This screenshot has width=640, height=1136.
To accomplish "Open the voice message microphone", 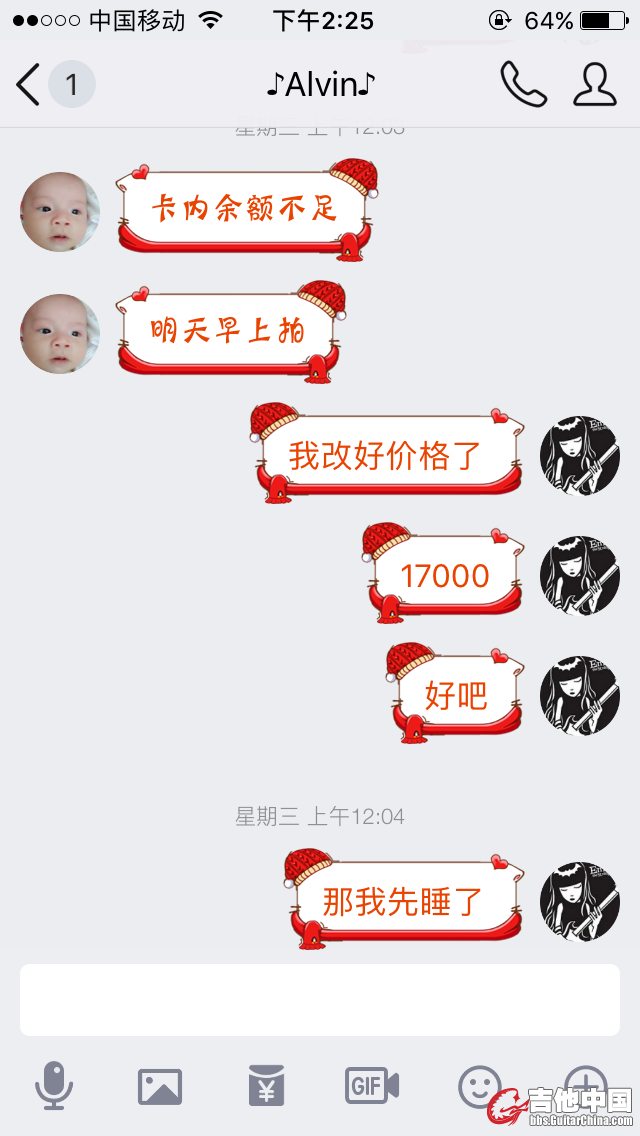I will 54,1085.
